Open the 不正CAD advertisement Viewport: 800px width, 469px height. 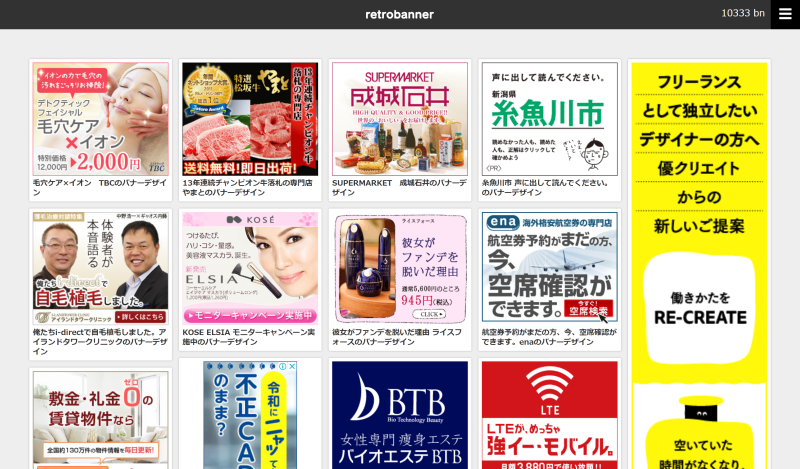249,415
